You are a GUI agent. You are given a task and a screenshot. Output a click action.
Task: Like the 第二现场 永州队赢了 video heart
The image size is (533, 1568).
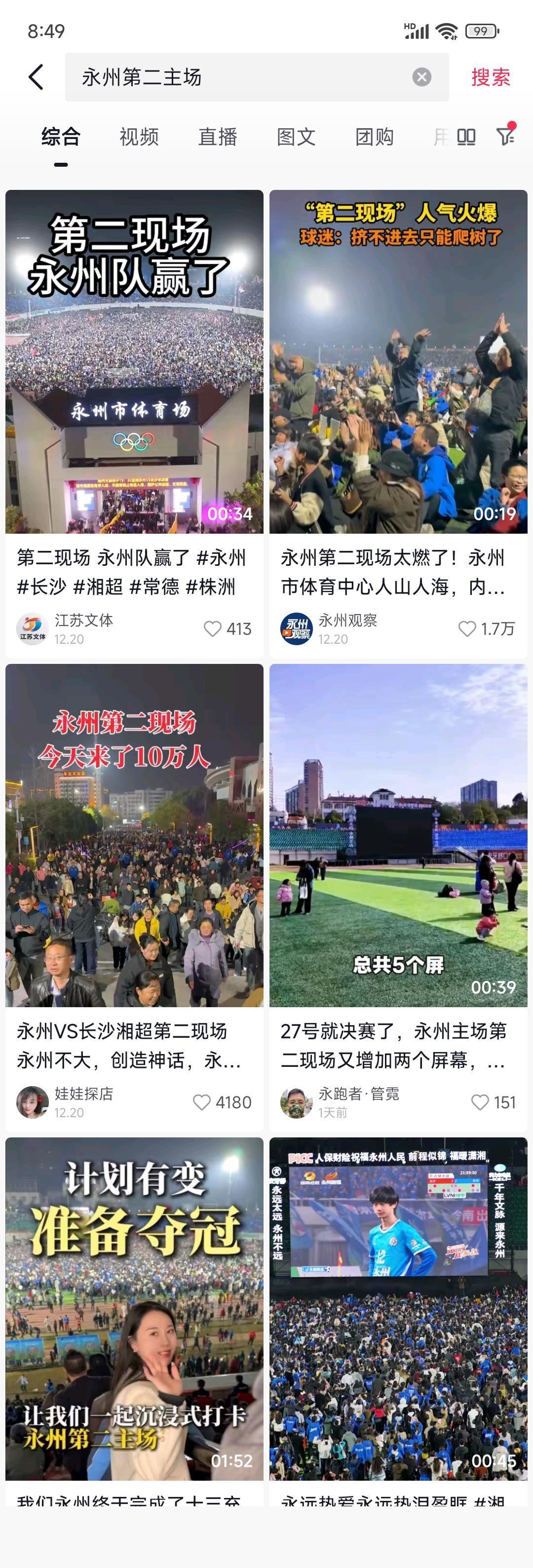point(213,629)
